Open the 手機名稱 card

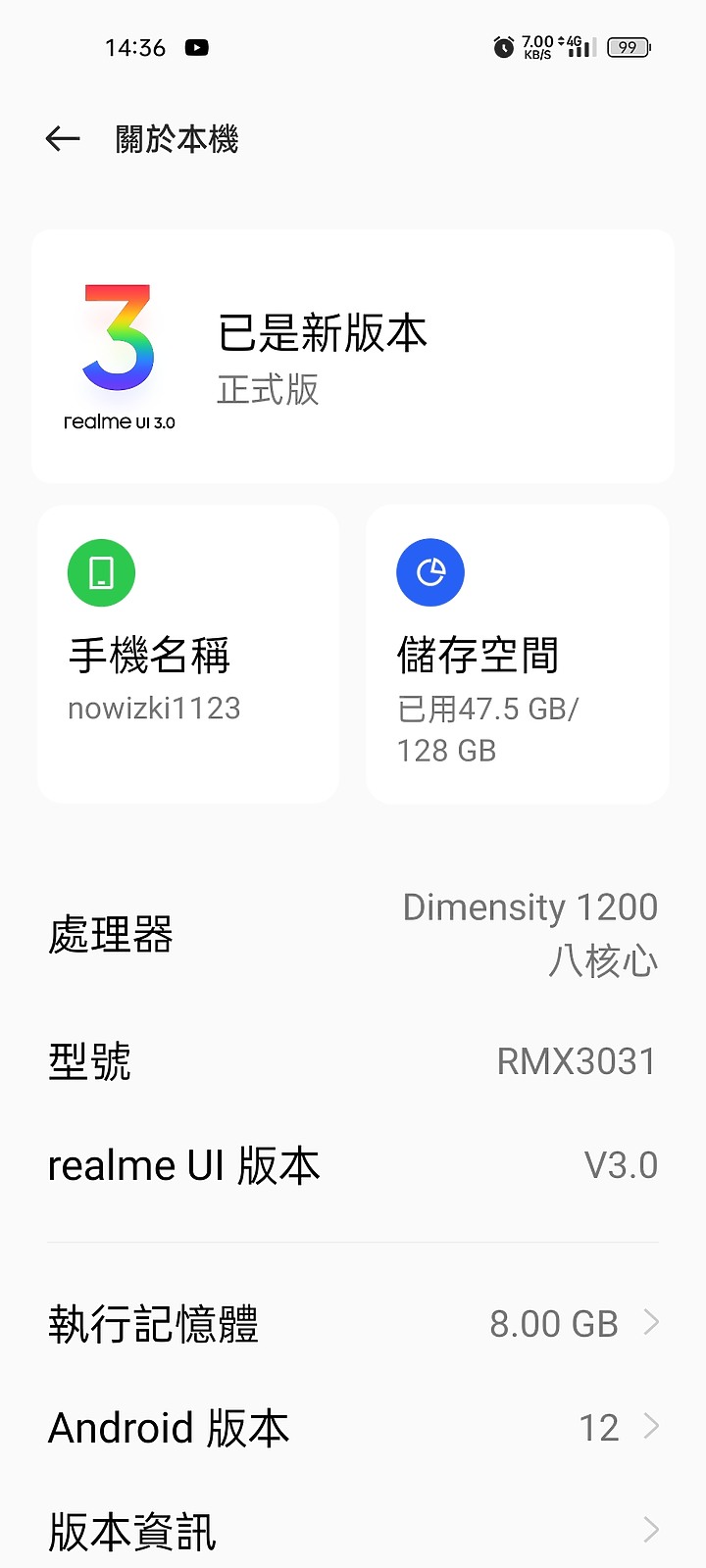[188, 655]
